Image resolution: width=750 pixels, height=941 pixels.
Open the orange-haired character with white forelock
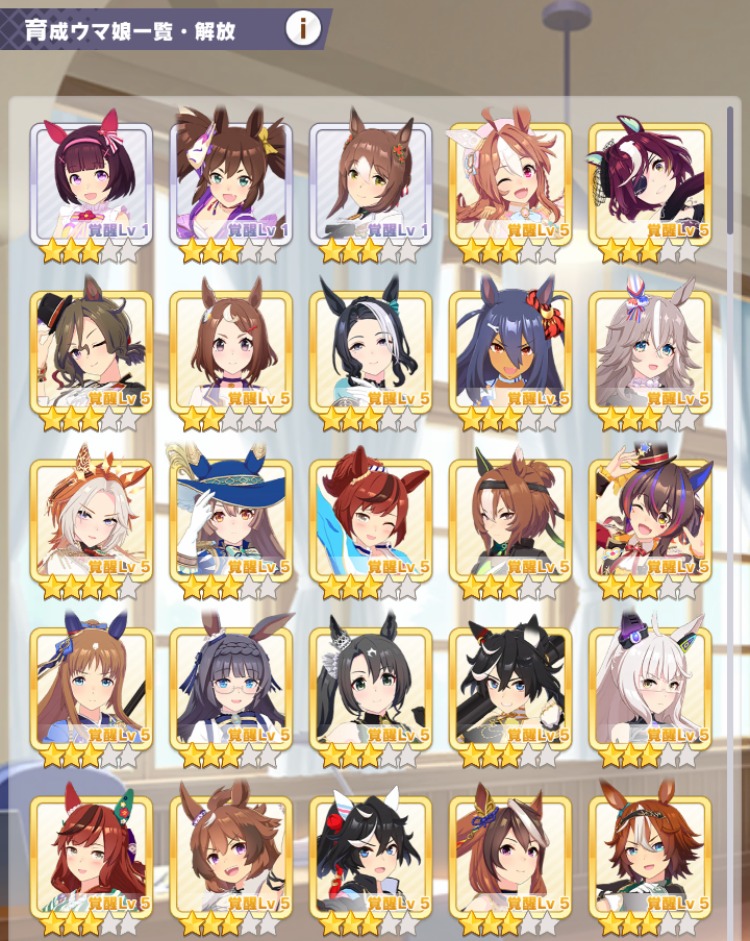(650, 857)
